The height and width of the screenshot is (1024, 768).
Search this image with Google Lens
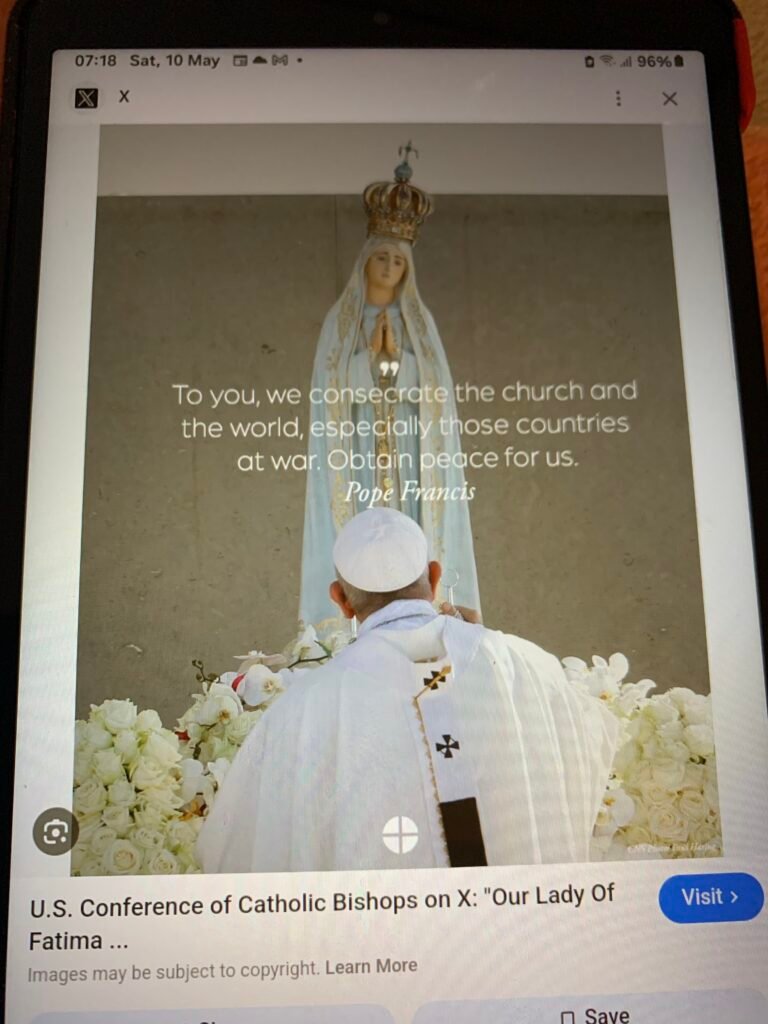[56, 831]
